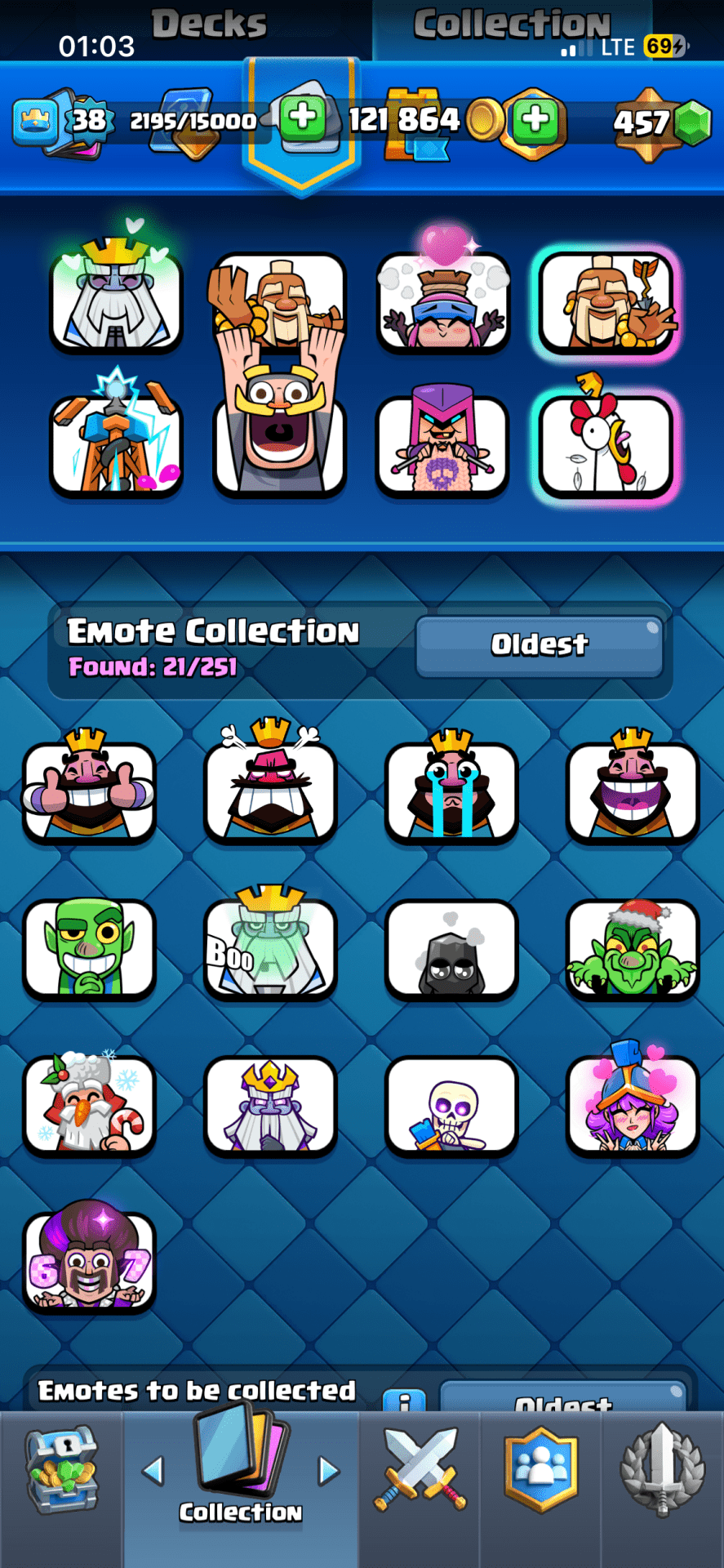Pick the skeleton with phone emote
The image size is (724, 1568).
[451, 1105]
